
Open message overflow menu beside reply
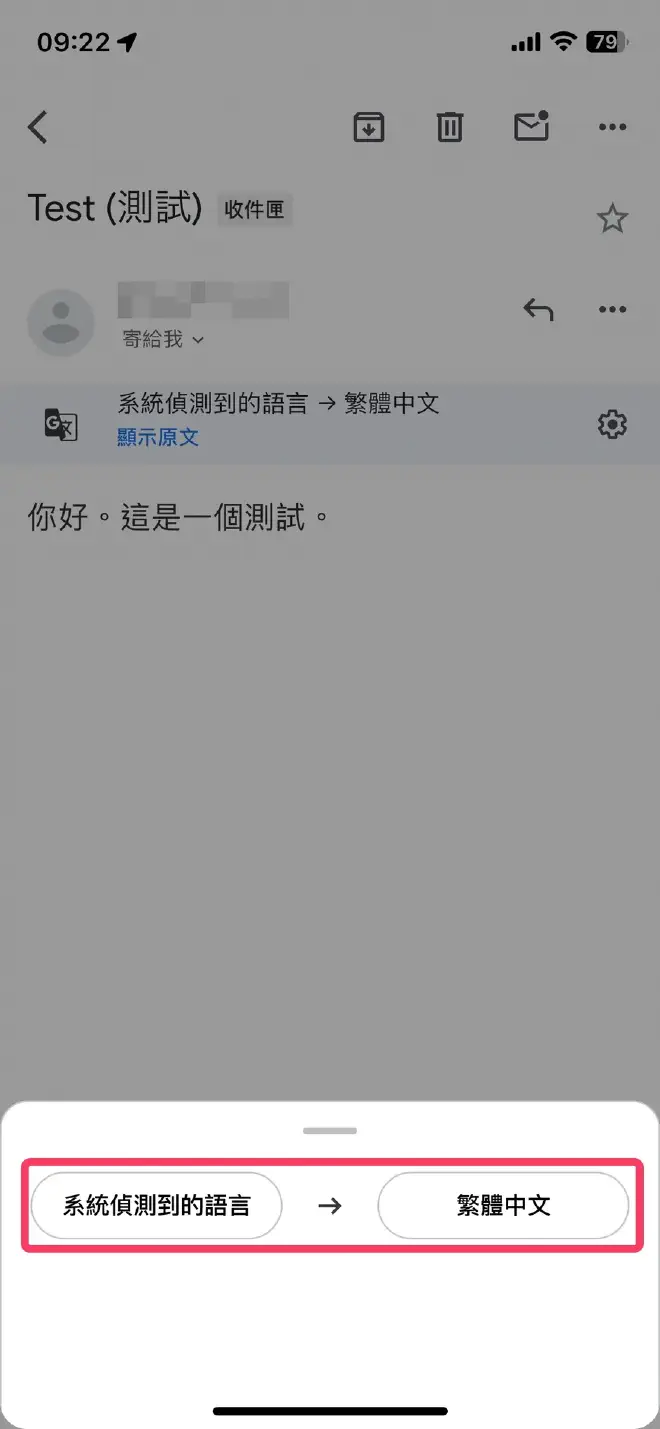click(612, 309)
